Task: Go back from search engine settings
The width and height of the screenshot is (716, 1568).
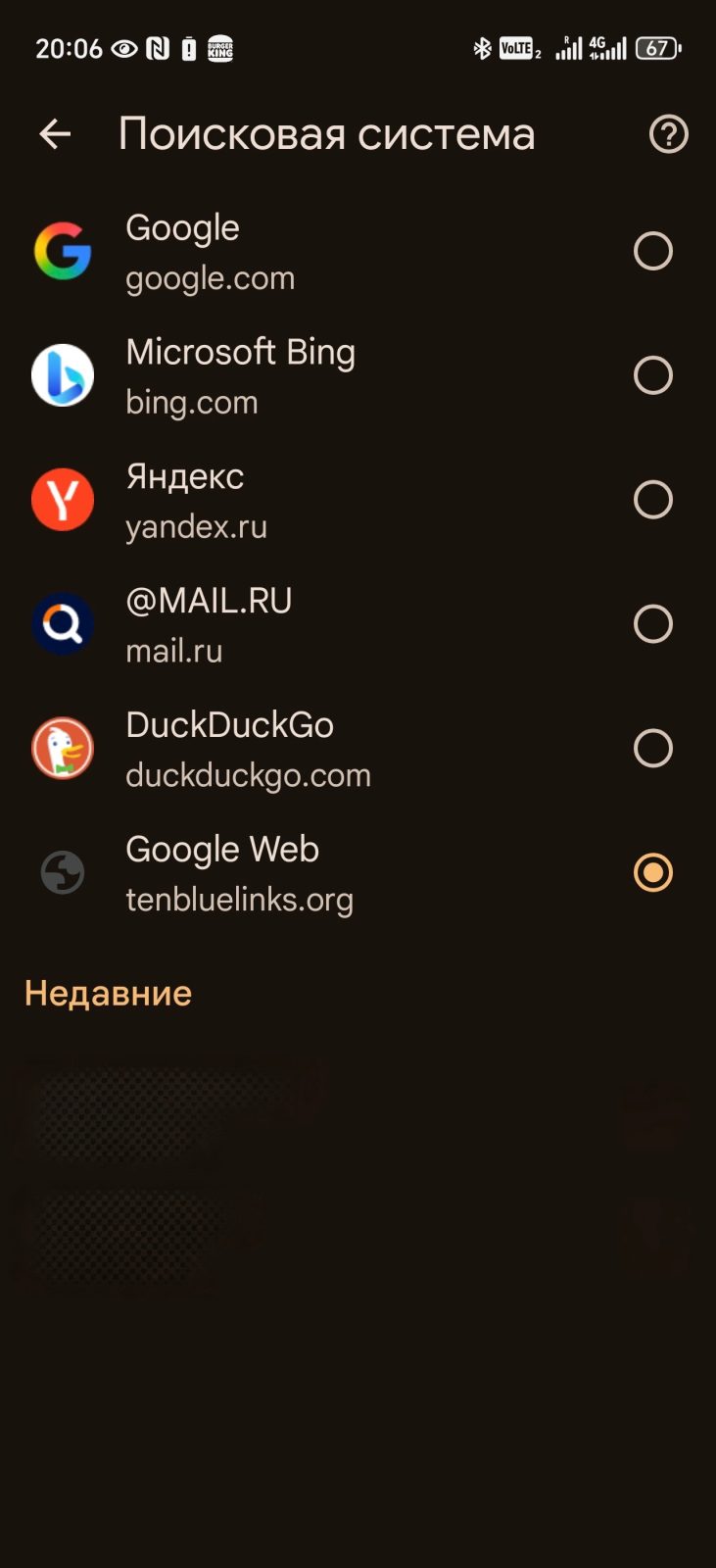Action: click(x=55, y=134)
